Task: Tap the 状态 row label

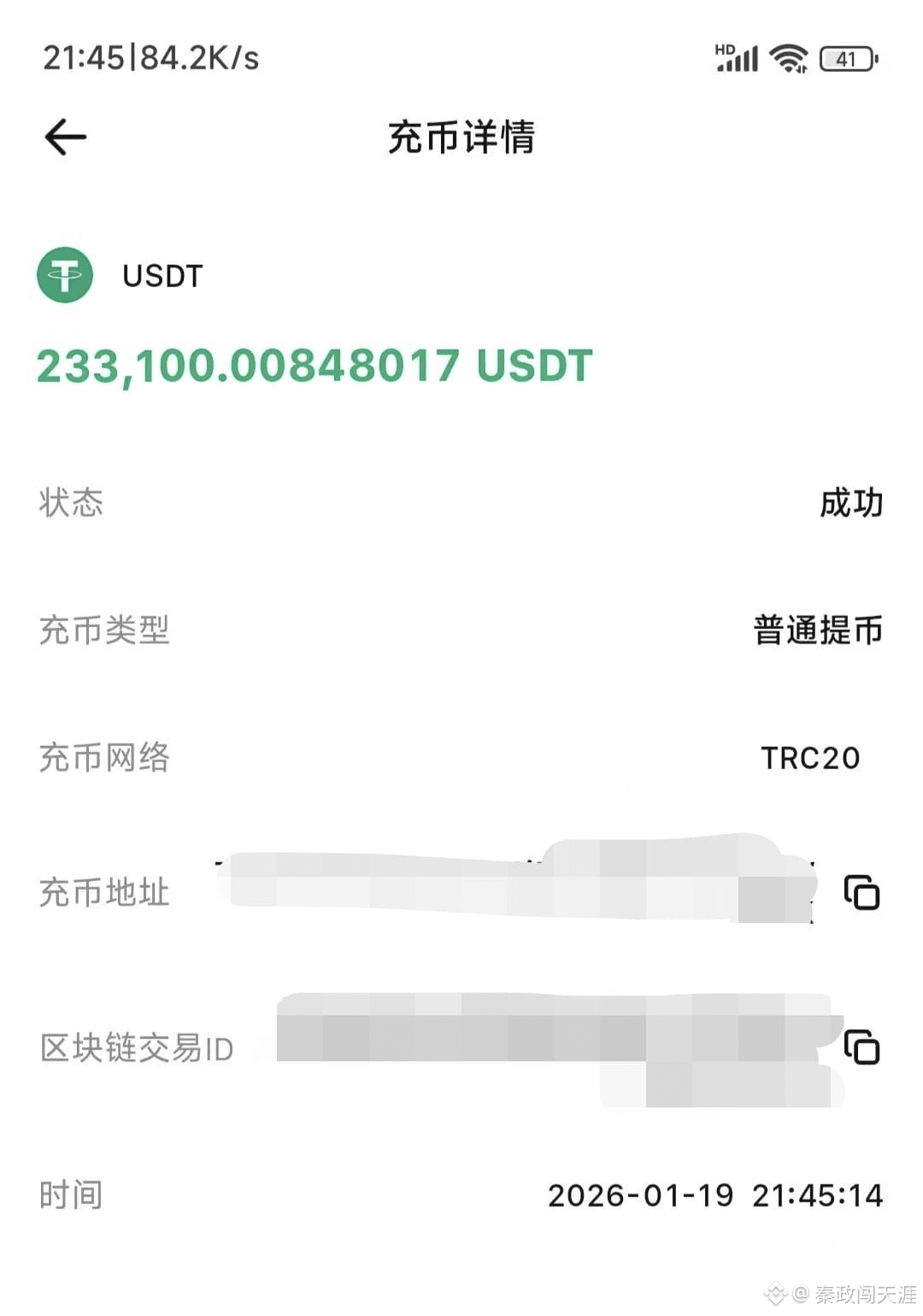Action: click(x=71, y=504)
